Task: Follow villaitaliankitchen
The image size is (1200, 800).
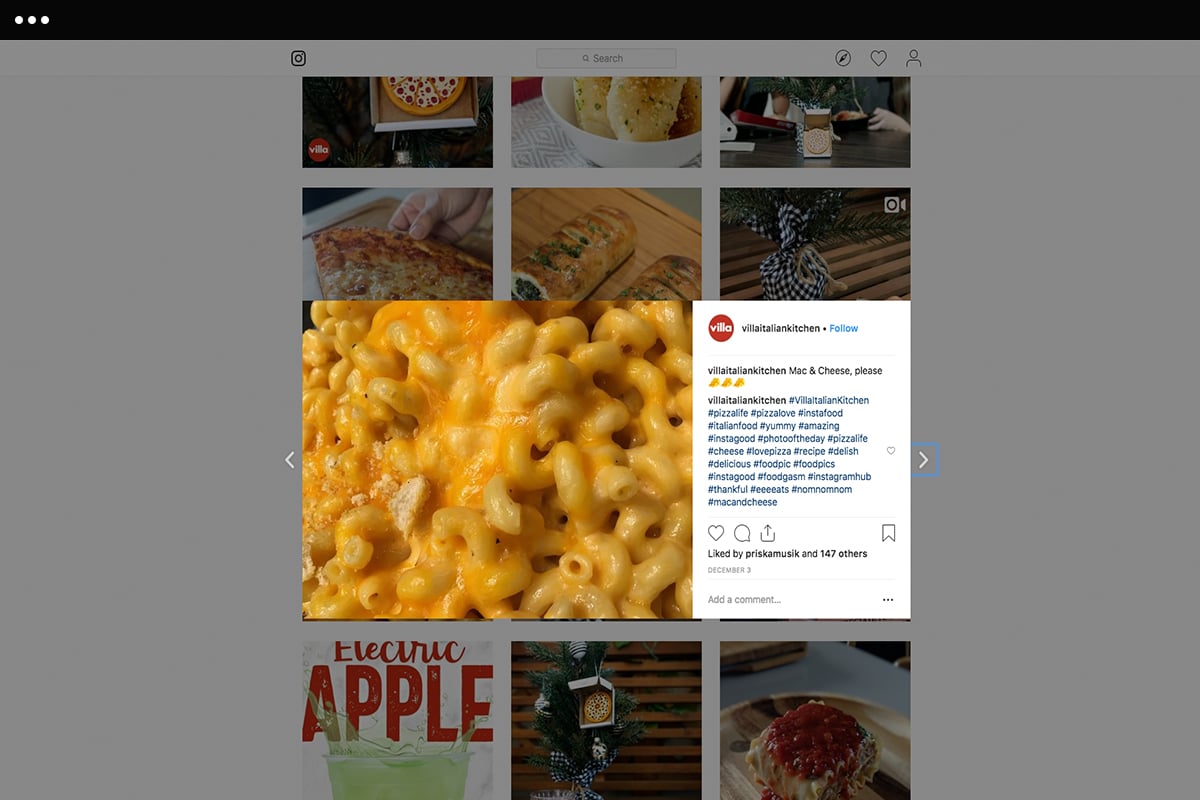Action: tap(843, 328)
